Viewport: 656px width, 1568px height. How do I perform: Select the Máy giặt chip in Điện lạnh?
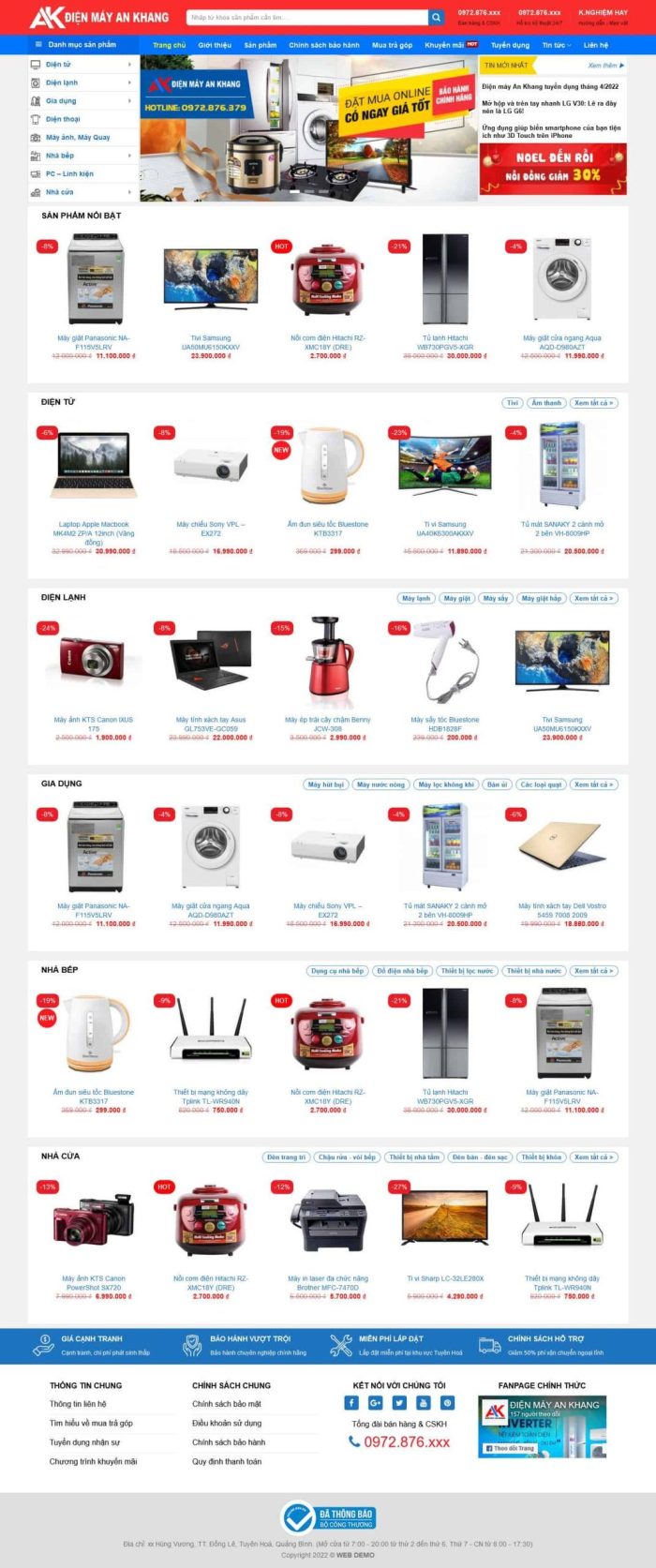[456, 598]
